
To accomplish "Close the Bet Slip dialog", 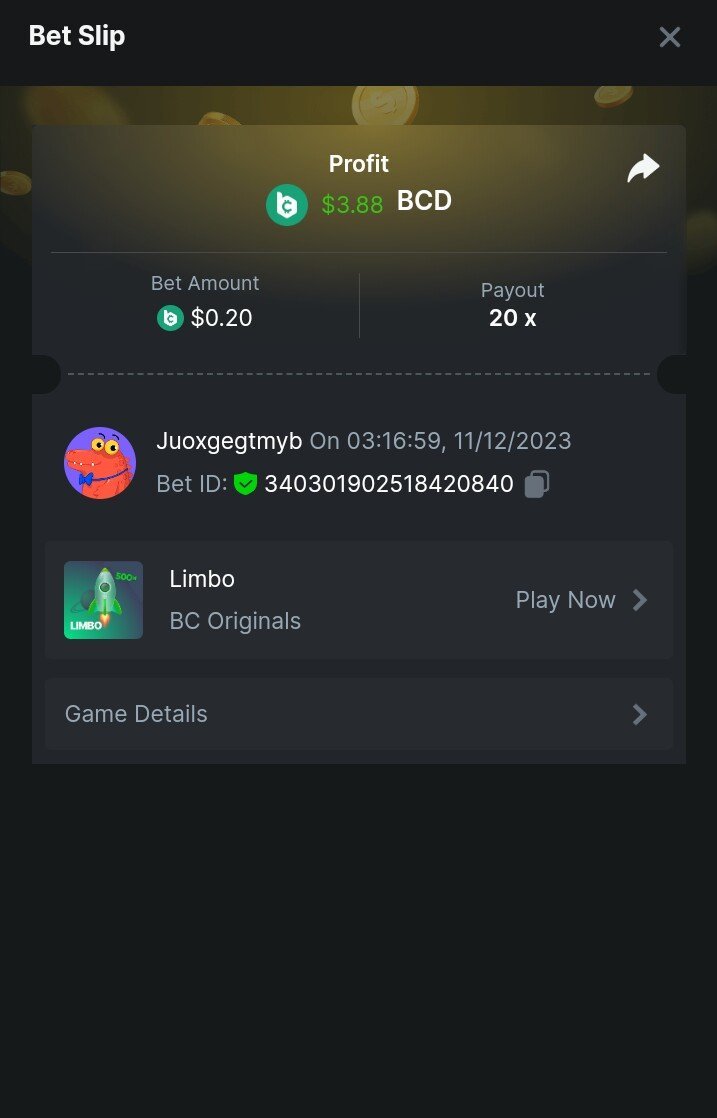I will pyautogui.click(x=669, y=37).
